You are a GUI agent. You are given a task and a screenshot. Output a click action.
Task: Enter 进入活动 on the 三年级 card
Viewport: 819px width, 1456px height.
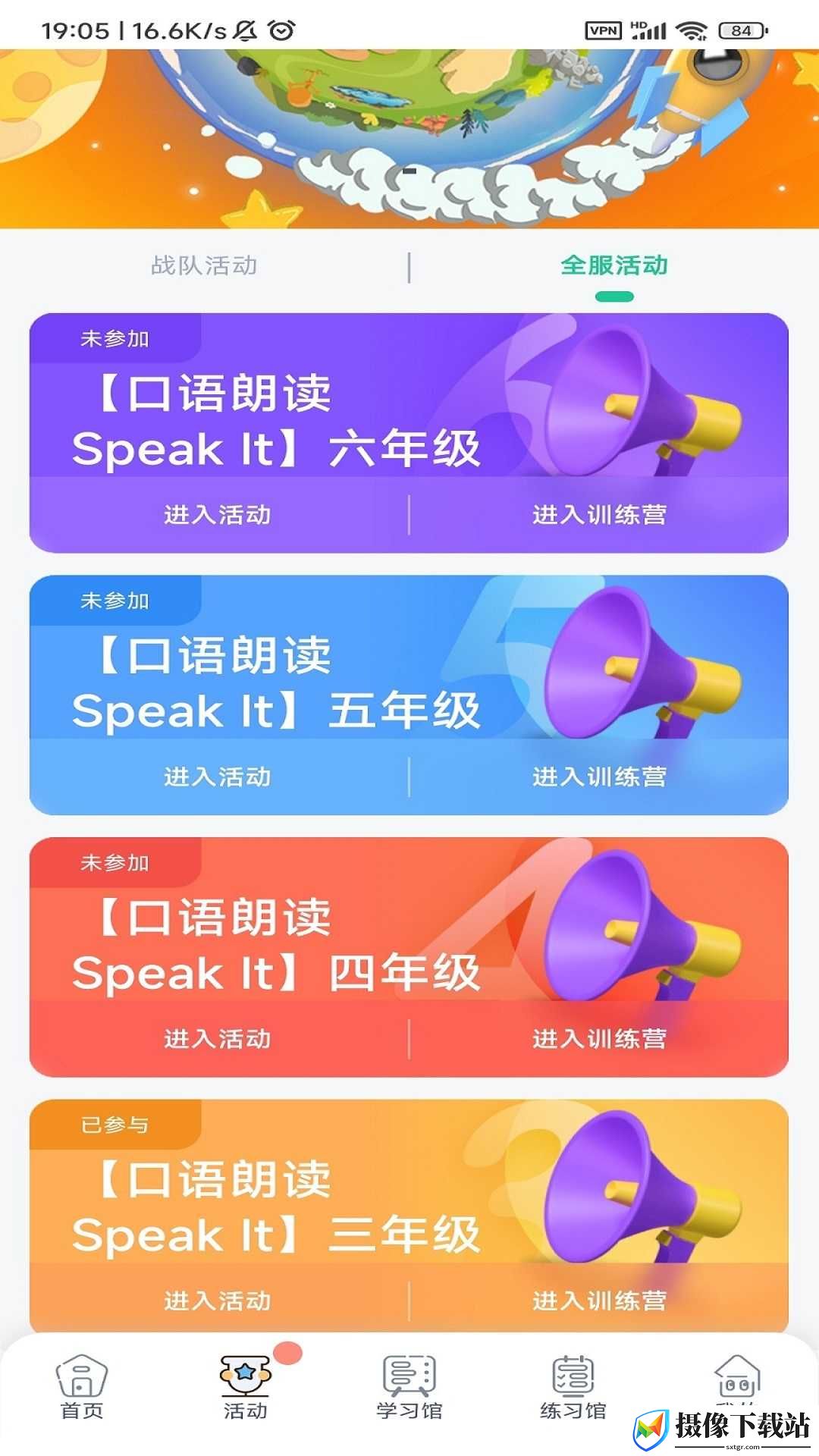coord(218,1301)
